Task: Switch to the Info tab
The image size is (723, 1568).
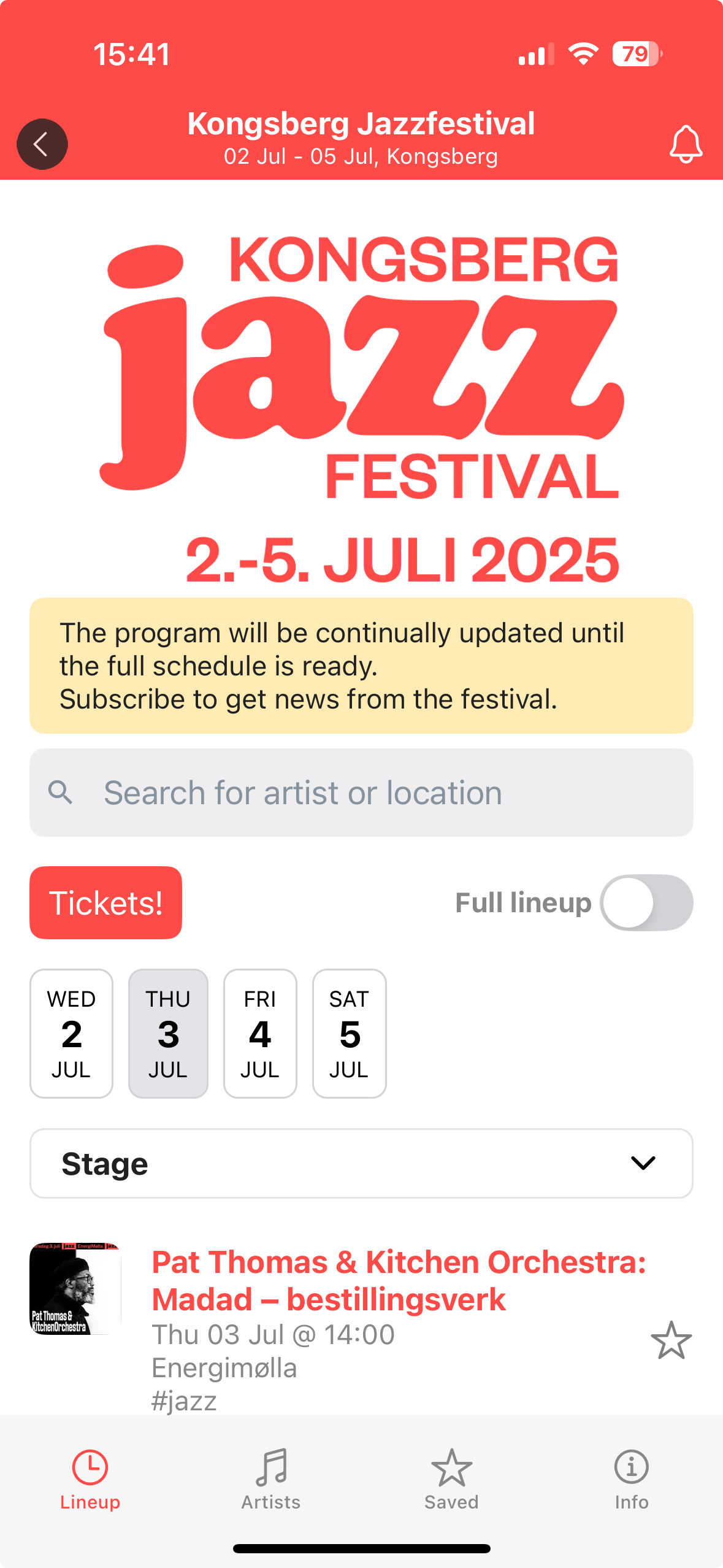Action: click(632, 1480)
